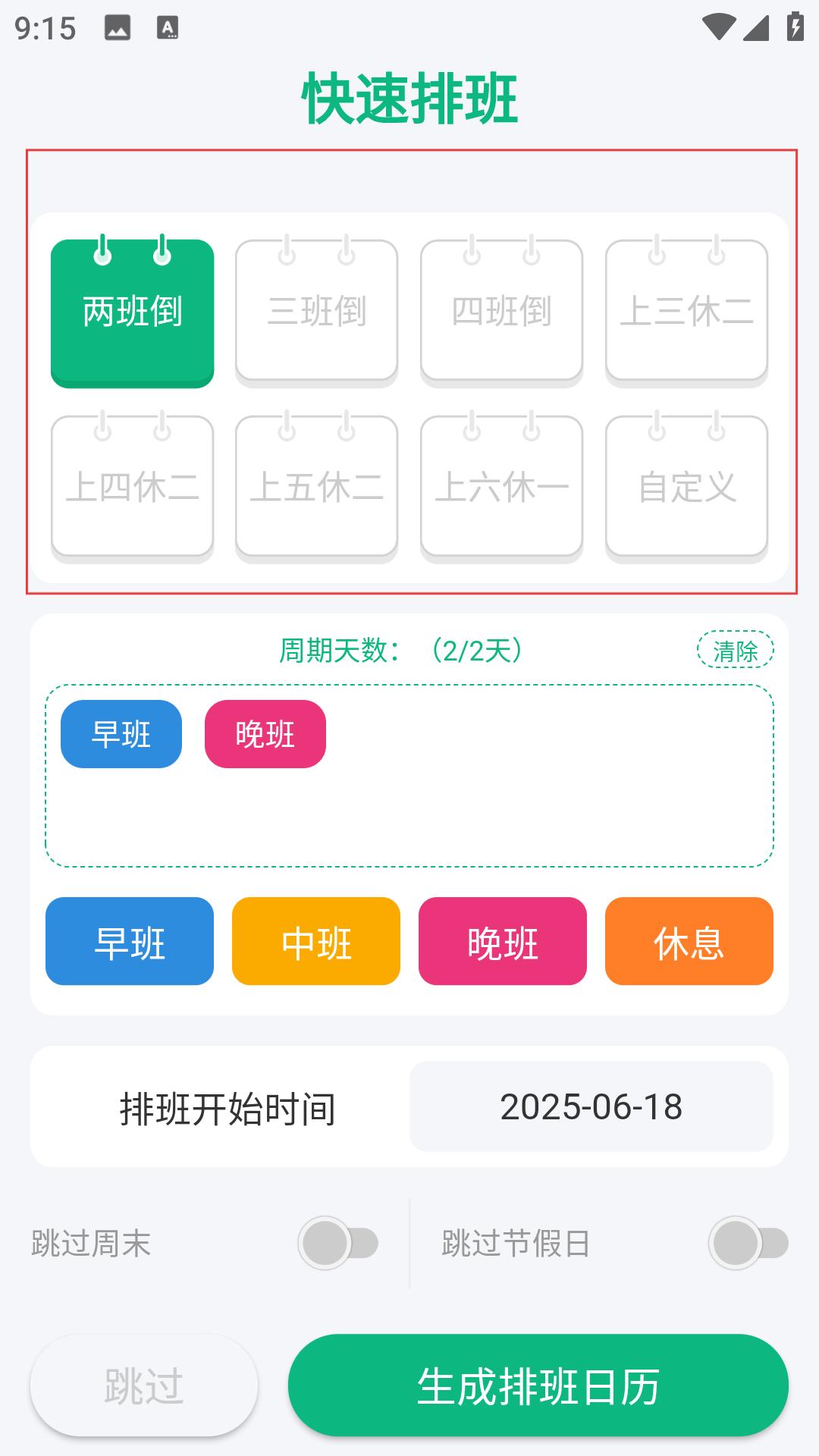Generate calendar with 生成排班日历
The width and height of the screenshot is (819, 1456).
tap(538, 1385)
